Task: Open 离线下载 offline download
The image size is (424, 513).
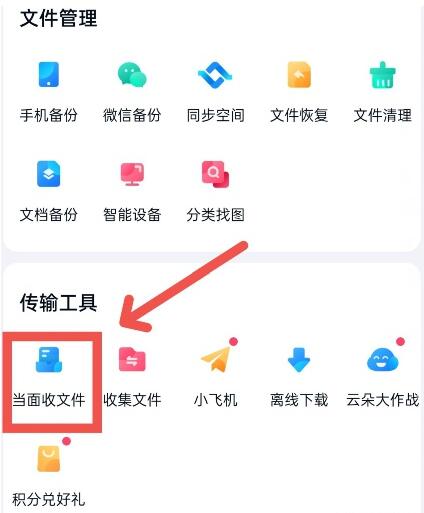Action: (x=299, y=377)
